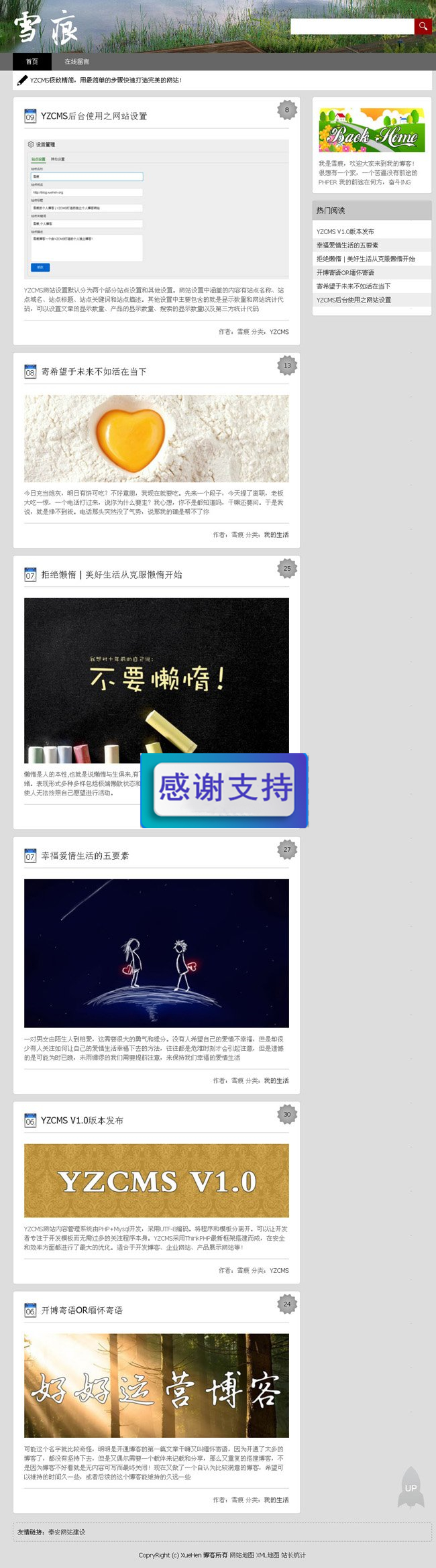The width and height of the screenshot is (436, 1568).
Task: Open post title 幸福爱情生活的五要素
Action: coord(85,856)
